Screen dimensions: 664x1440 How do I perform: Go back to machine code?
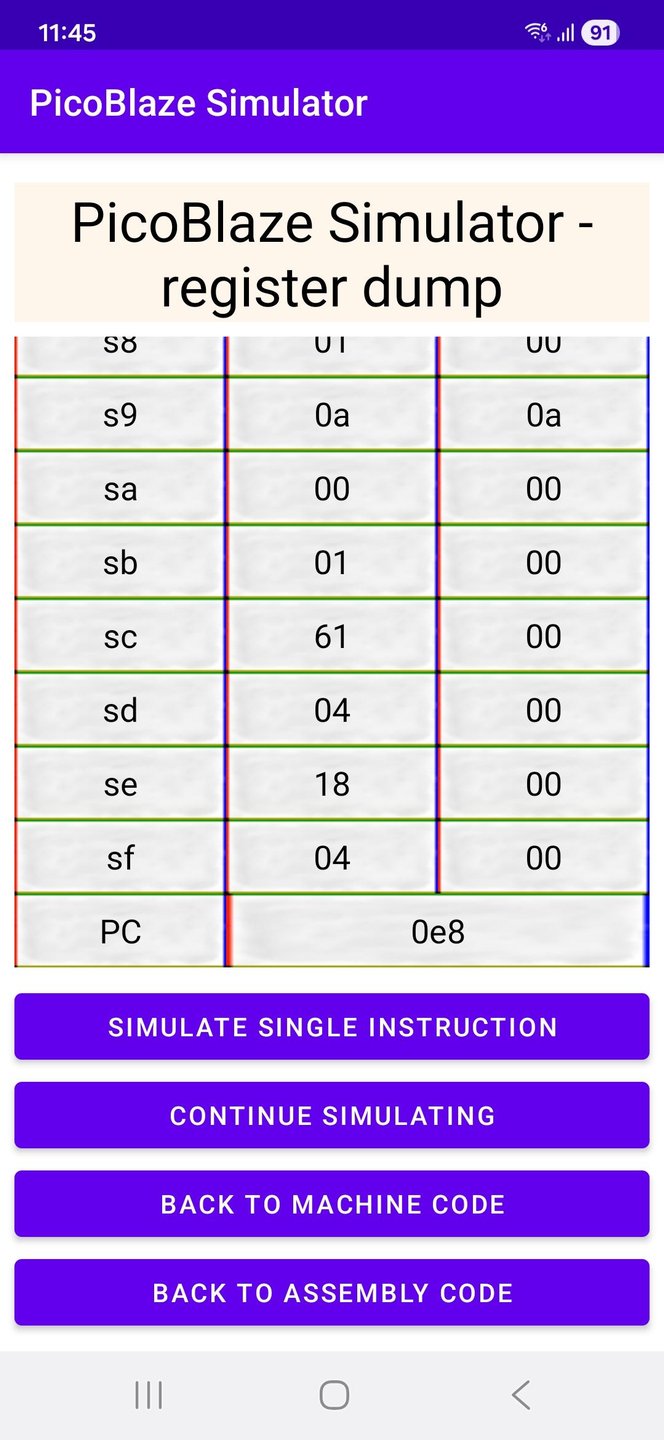(x=332, y=1204)
